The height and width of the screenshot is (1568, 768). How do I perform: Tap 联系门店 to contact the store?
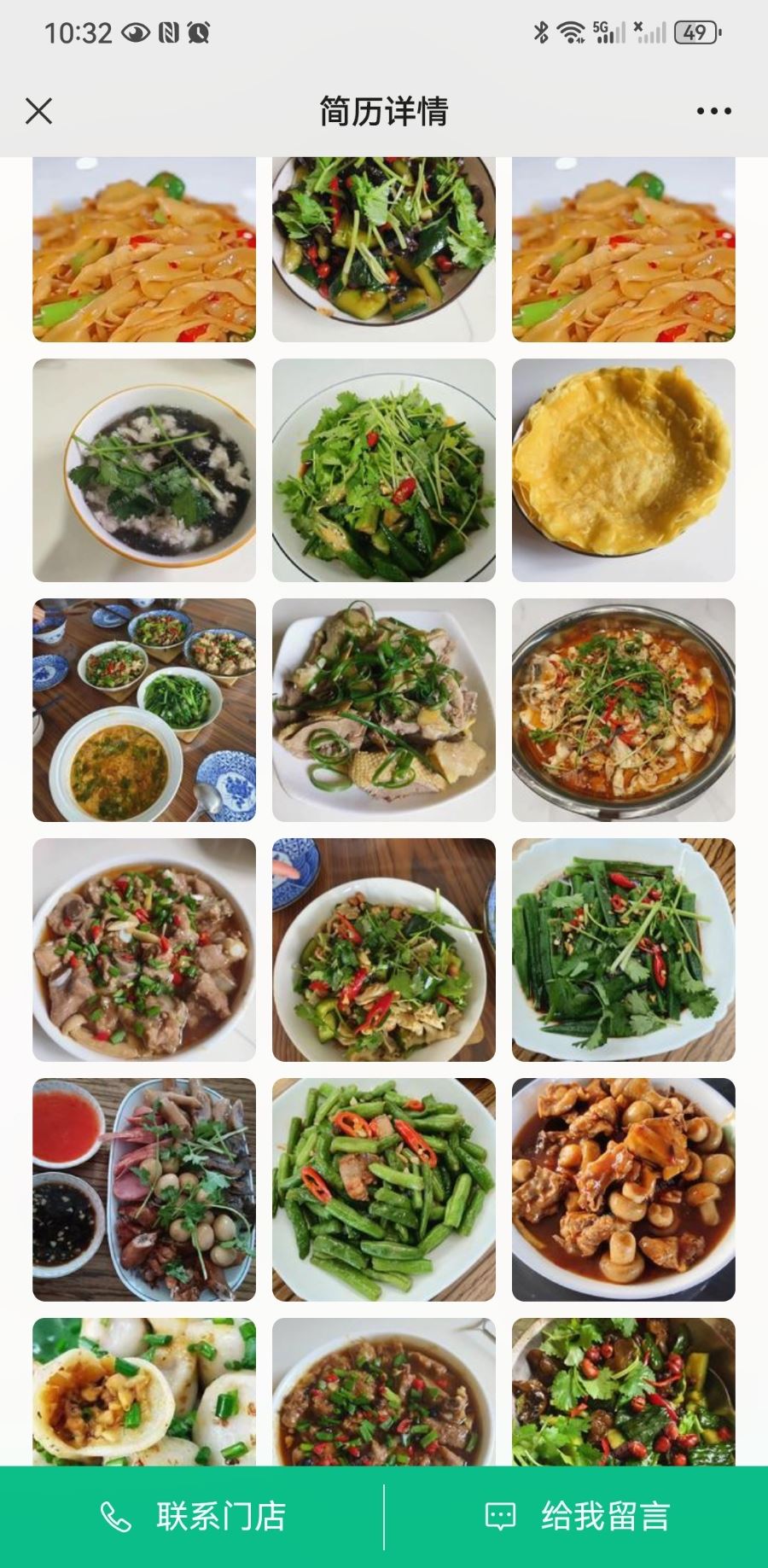193,1516
